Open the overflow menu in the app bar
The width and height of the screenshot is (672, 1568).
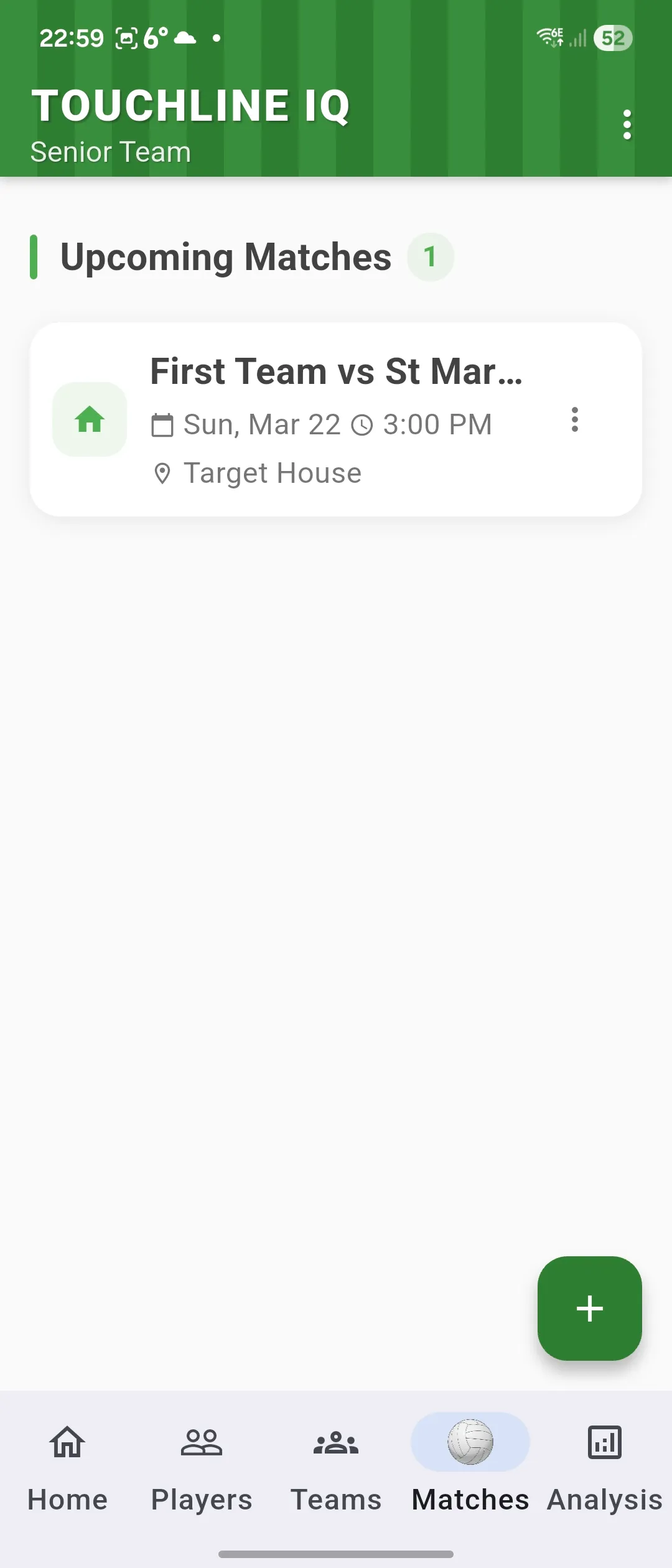(x=627, y=125)
